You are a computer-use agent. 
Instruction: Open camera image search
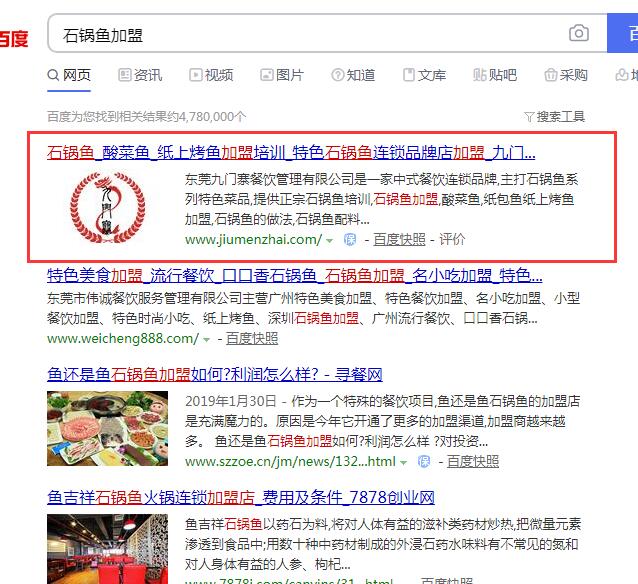tap(579, 34)
